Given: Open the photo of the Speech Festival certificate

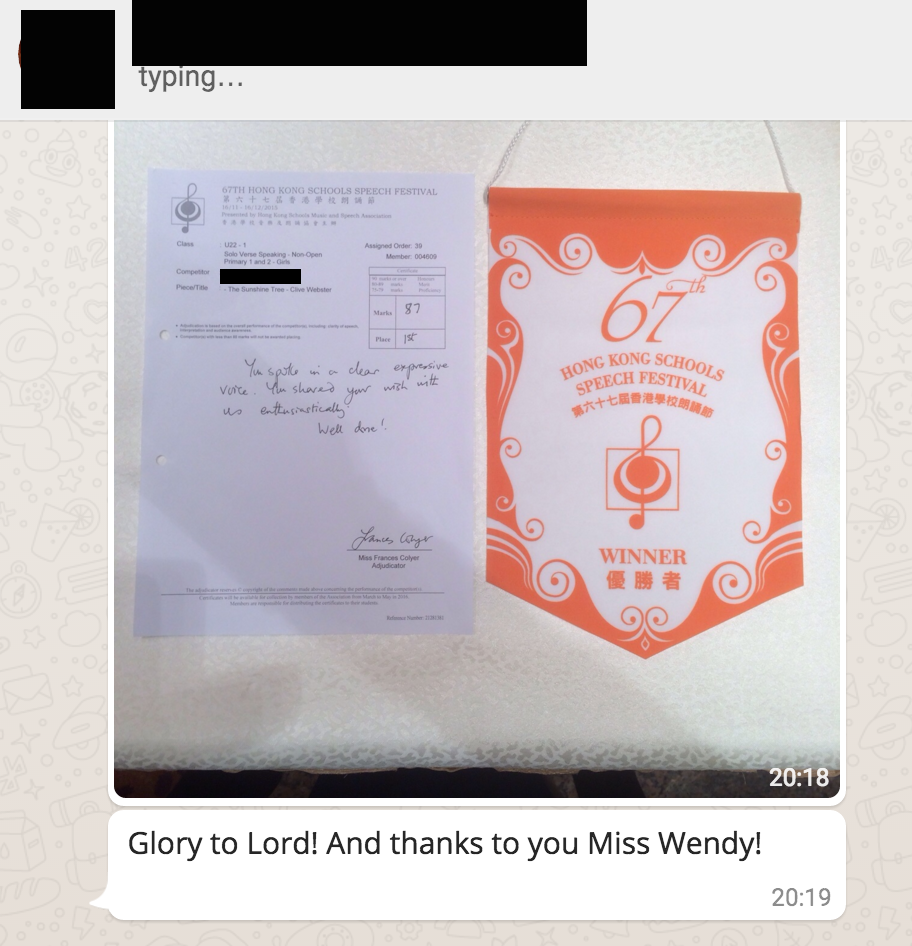Looking at the screenshot, I should click(477, 460).
